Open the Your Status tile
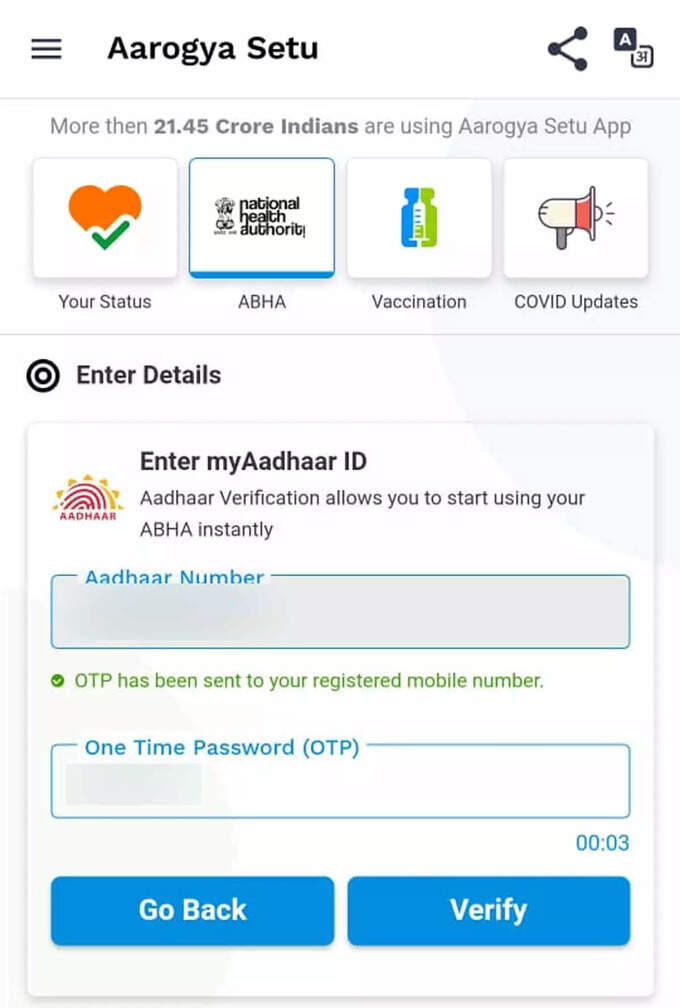 point(105,218)
